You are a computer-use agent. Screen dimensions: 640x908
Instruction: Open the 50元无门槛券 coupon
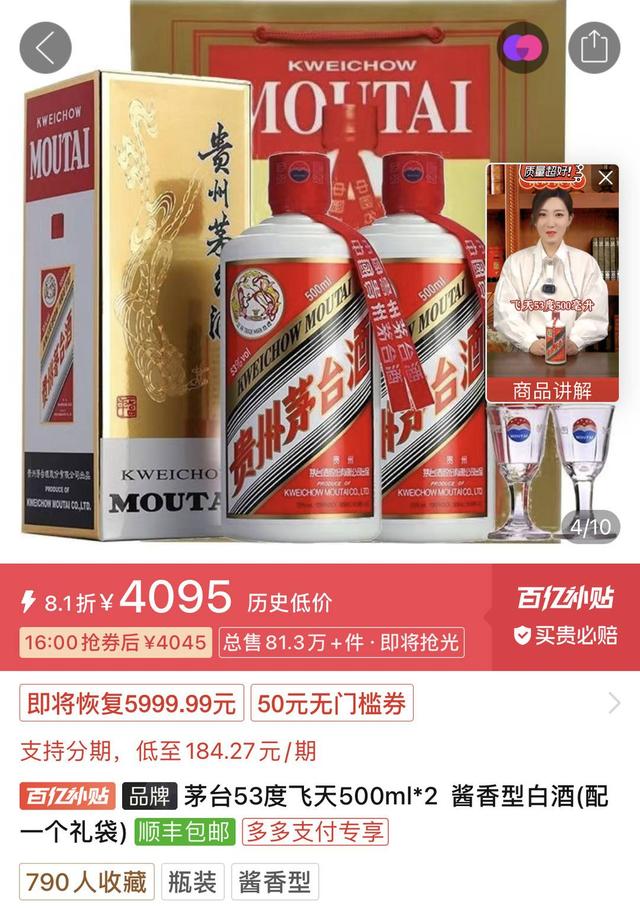point(331,704)
